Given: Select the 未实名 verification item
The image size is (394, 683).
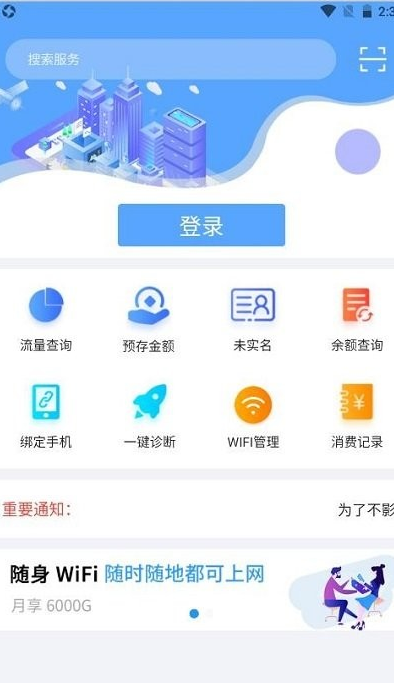Looking at the screenshot, I should click(253, 319).
